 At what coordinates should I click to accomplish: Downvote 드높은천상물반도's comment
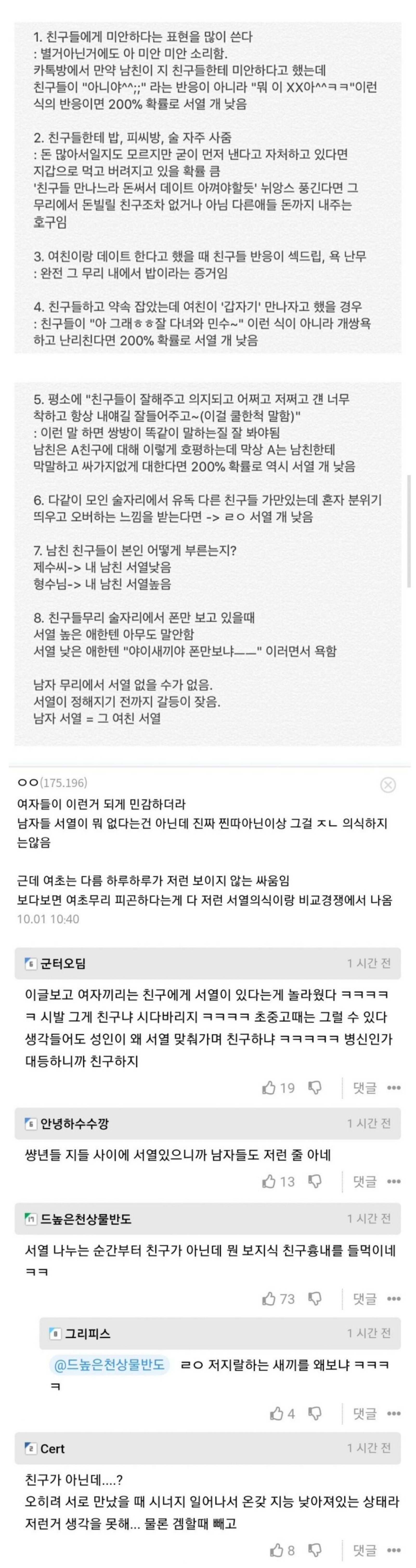pyautogui.click(x=315, y=1299)
